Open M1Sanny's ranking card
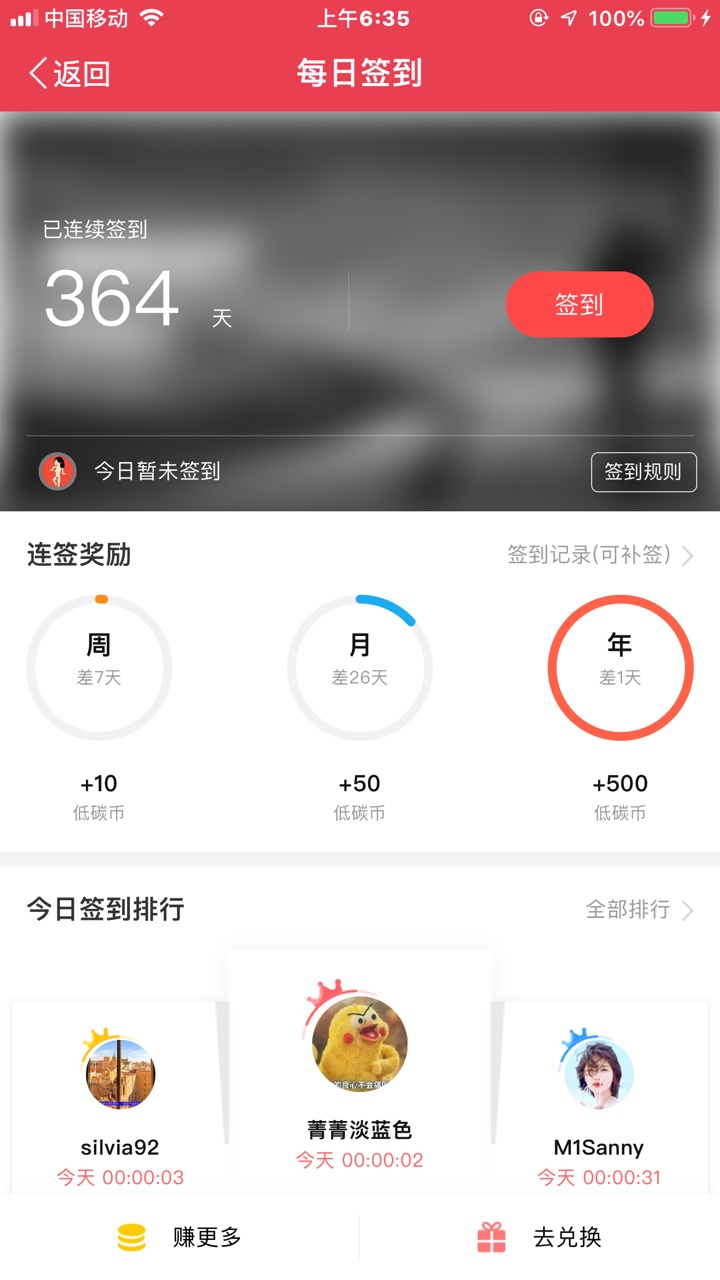 (599, 1098)
